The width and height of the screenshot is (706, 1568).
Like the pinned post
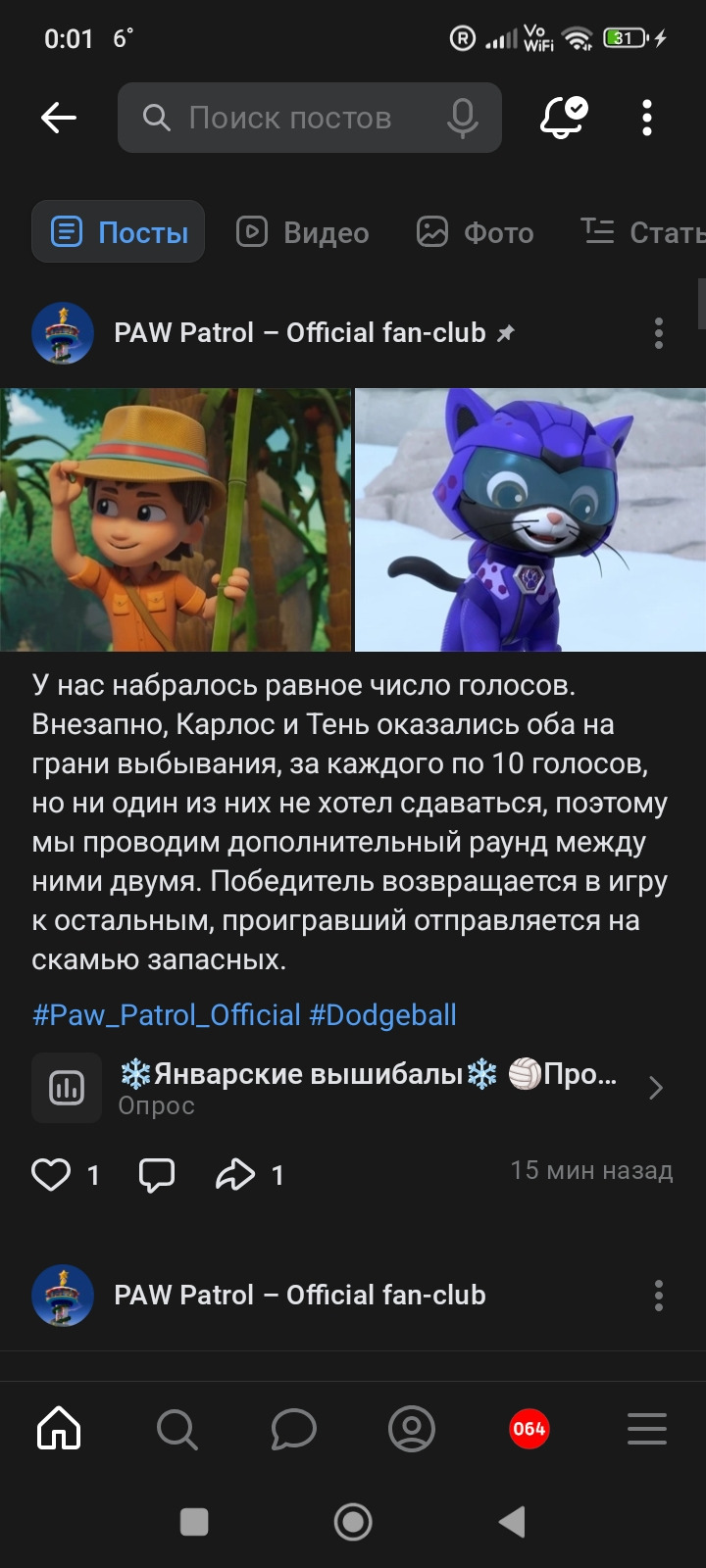click(51, 1174)
